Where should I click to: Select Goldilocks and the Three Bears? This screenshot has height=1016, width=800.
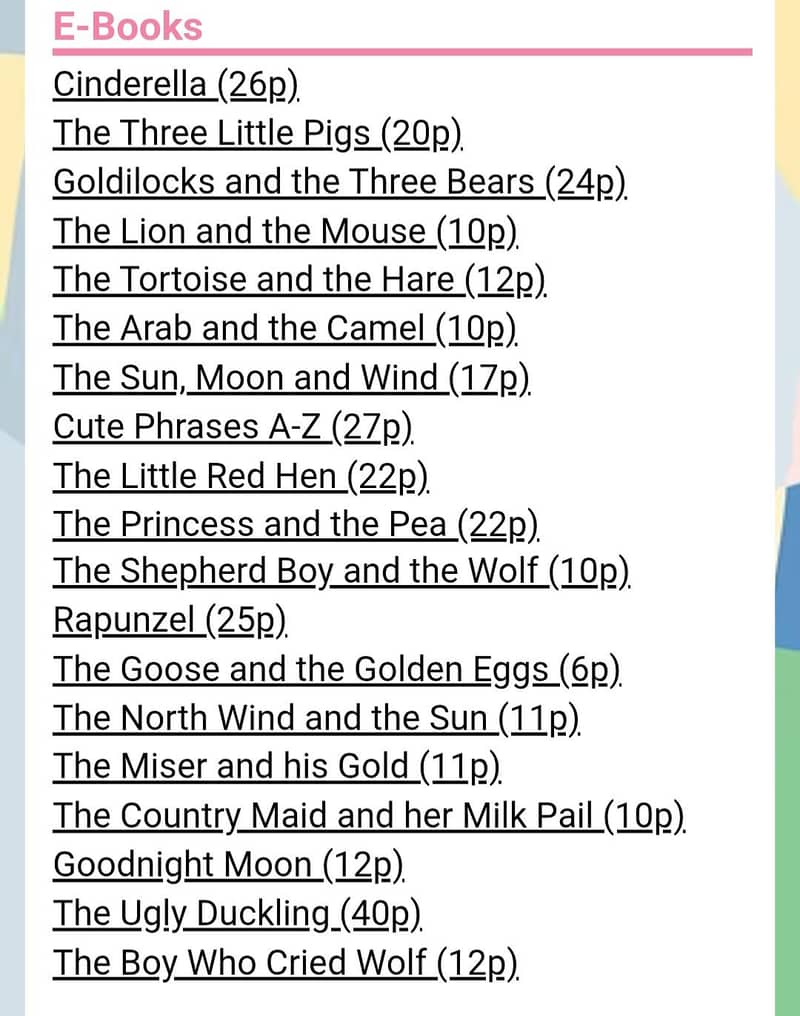pyautogui.click(x=340, y=182)
